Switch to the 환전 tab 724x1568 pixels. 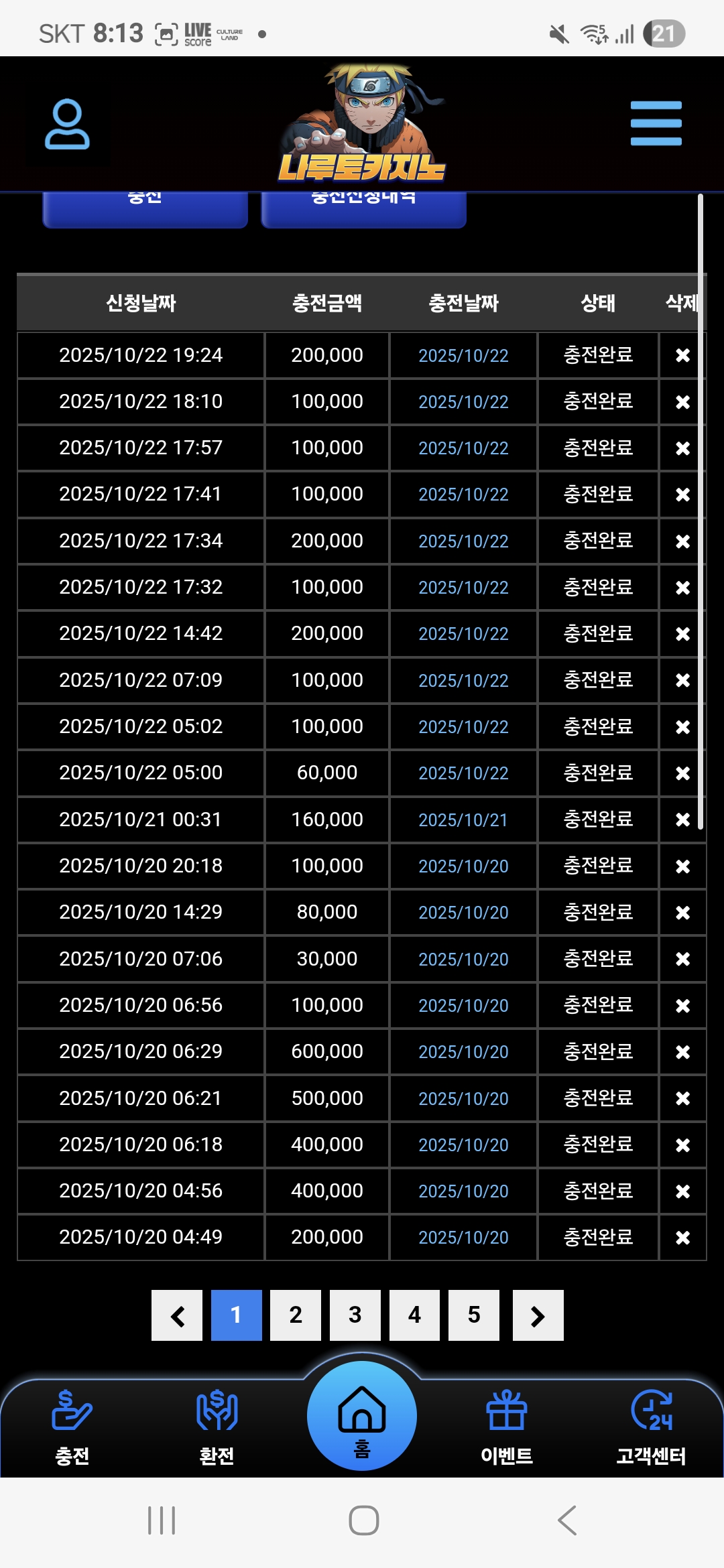point(217,1427)
